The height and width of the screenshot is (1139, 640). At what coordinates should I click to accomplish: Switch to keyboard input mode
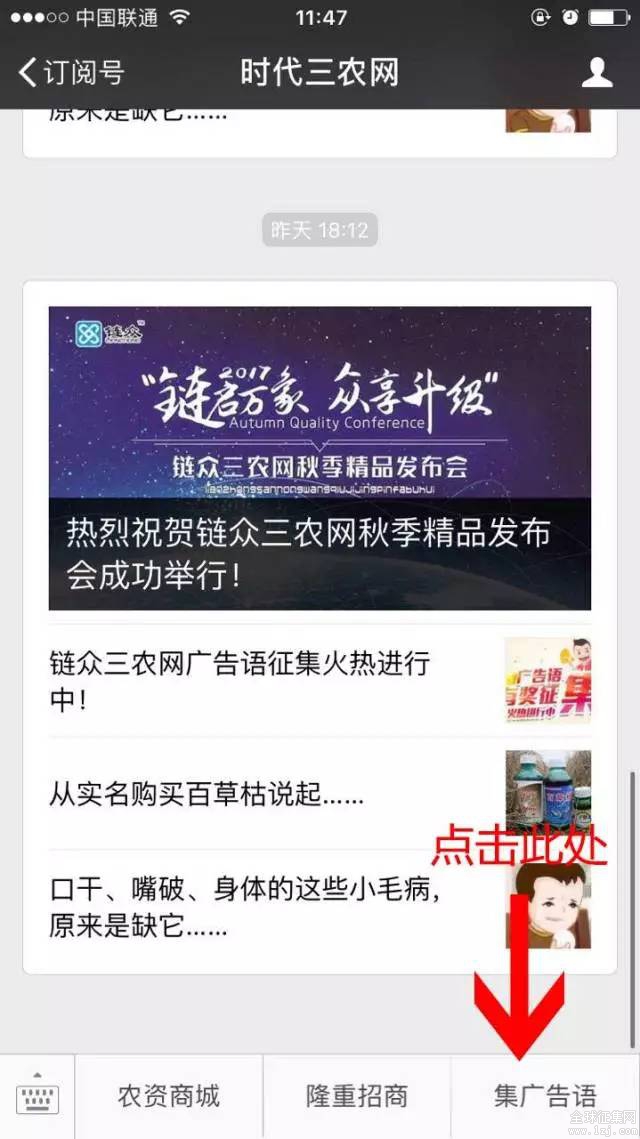pos(38,1097)
